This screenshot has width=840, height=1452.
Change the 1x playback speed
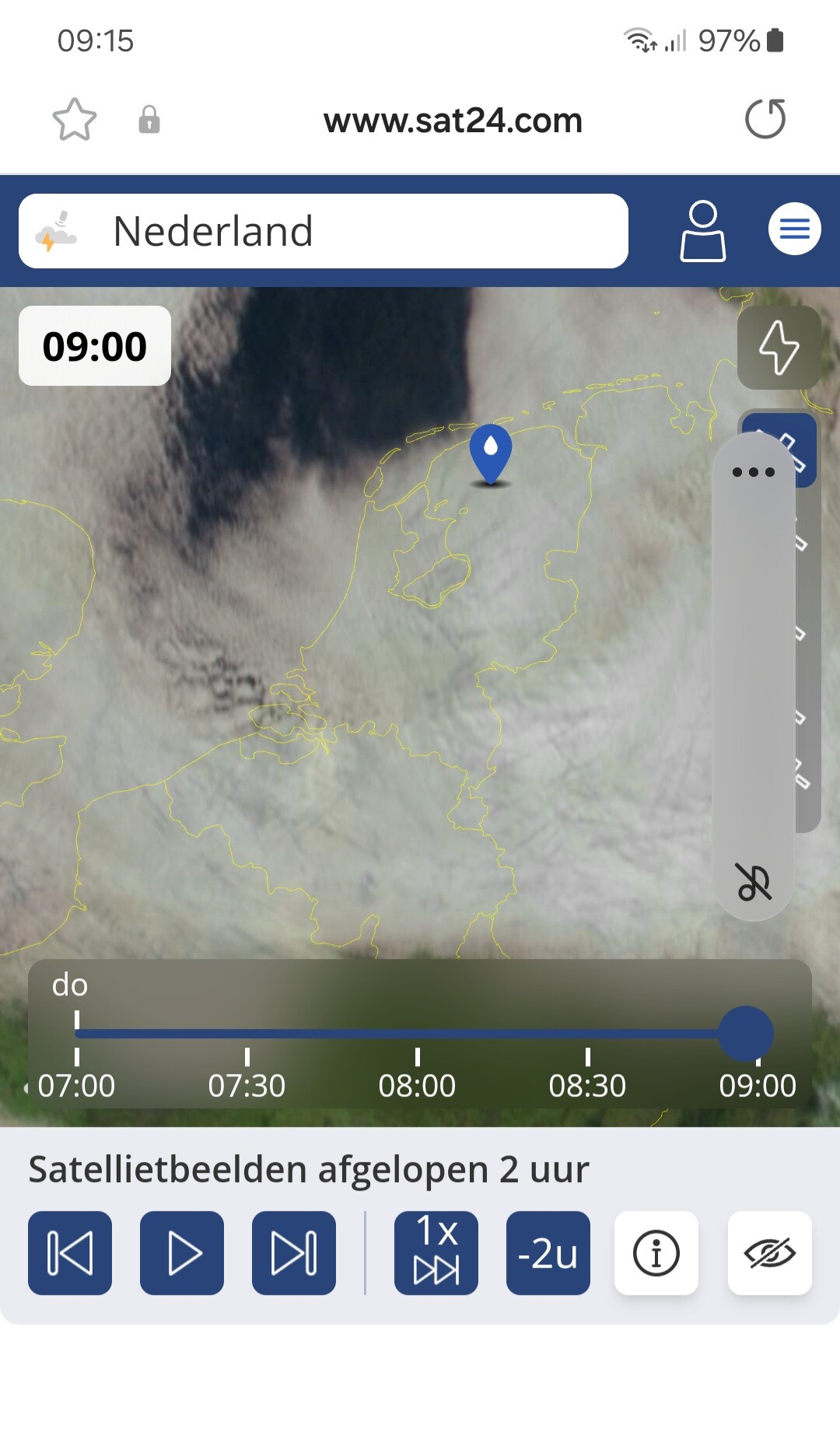(436, 1253)
